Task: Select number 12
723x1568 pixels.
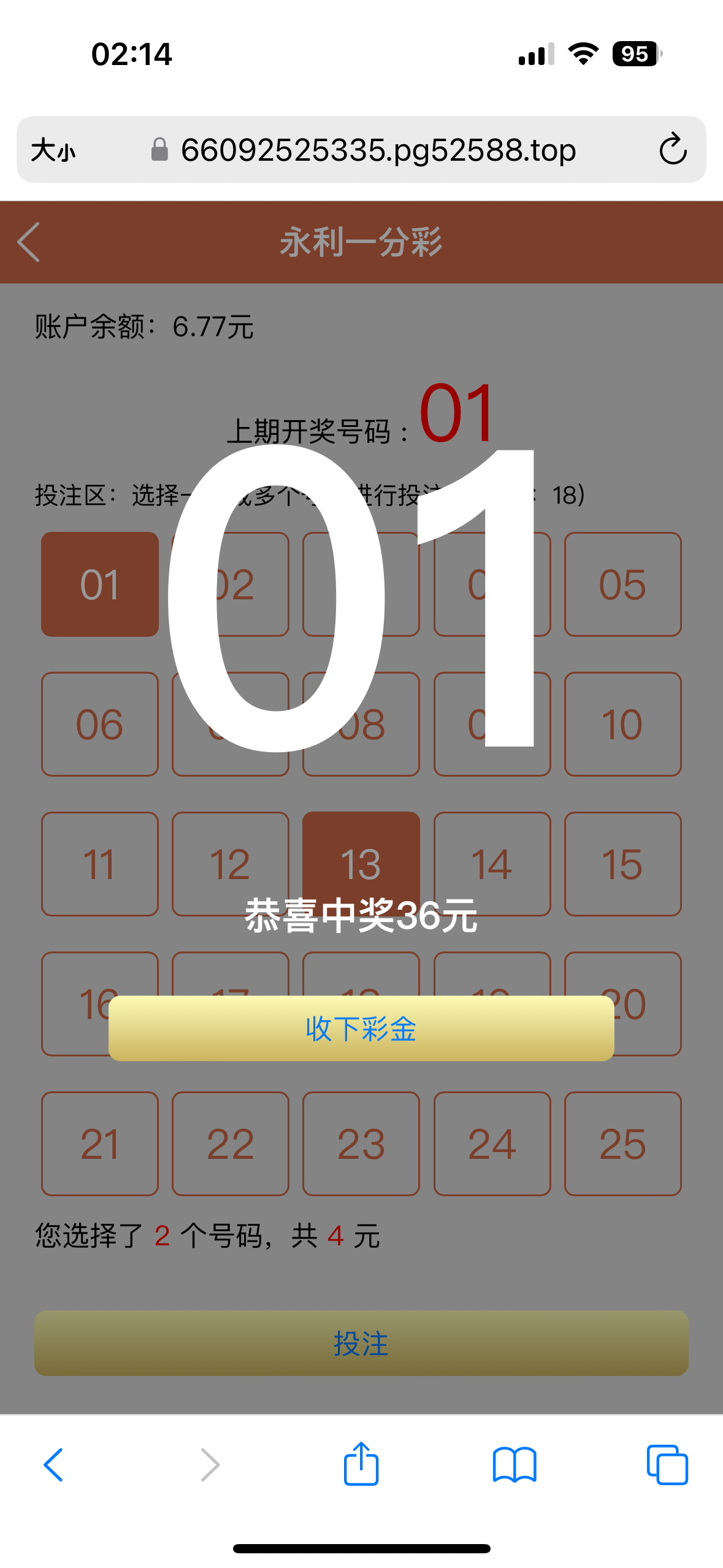Action: pyautogui.click(x=230, y=864)
